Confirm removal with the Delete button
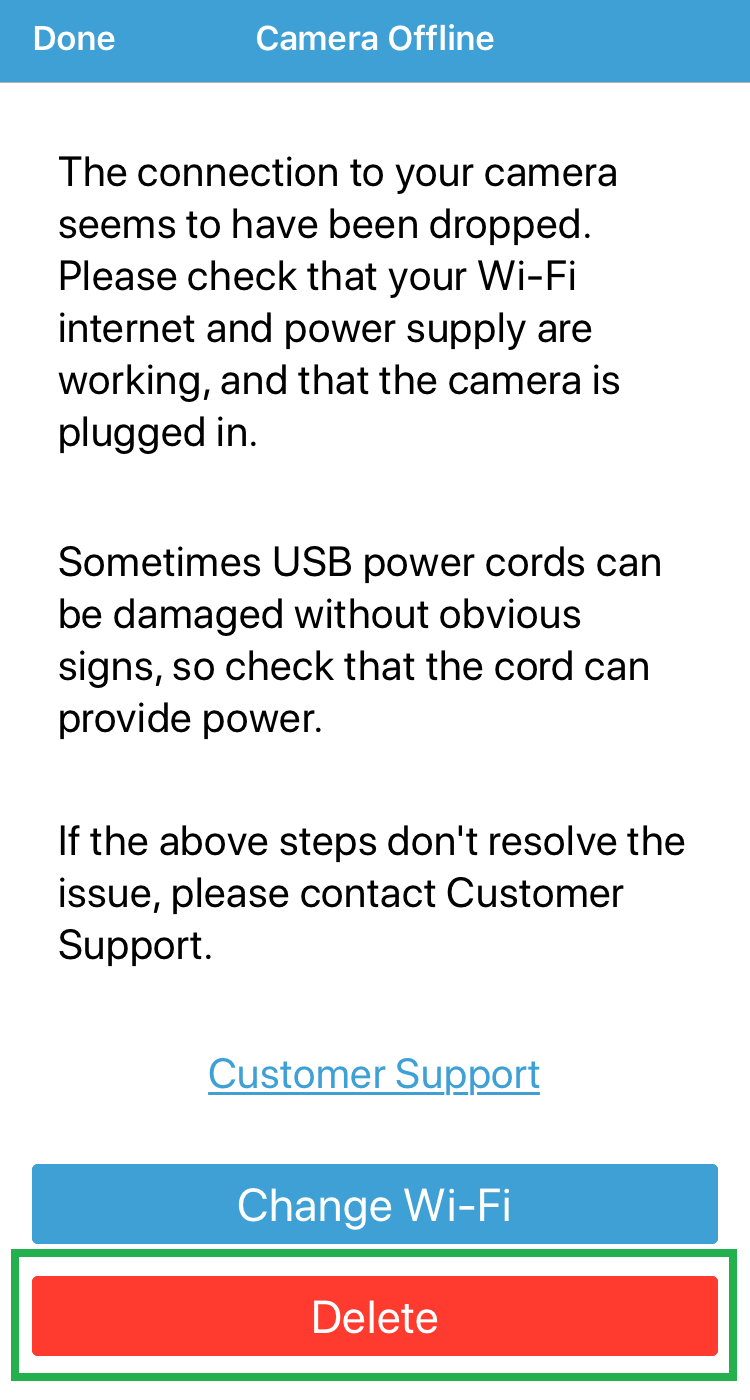 pyautogui.click(x=375, y=1316)
